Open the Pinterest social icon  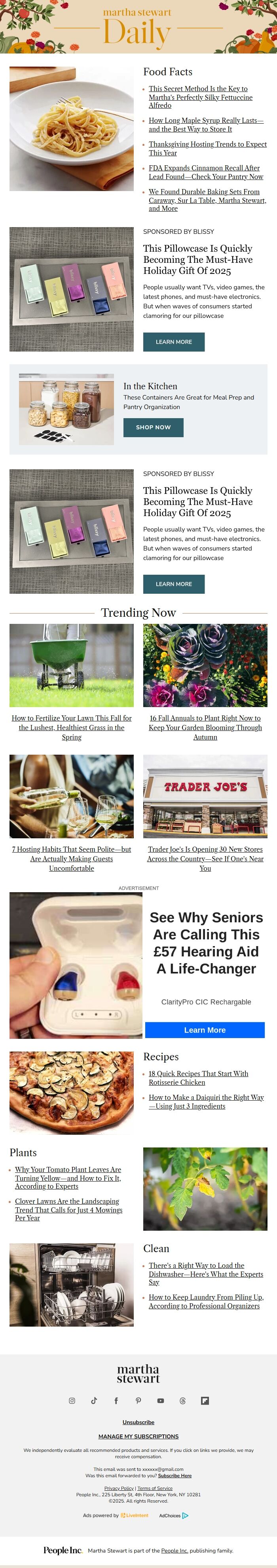coord(138,1401)
